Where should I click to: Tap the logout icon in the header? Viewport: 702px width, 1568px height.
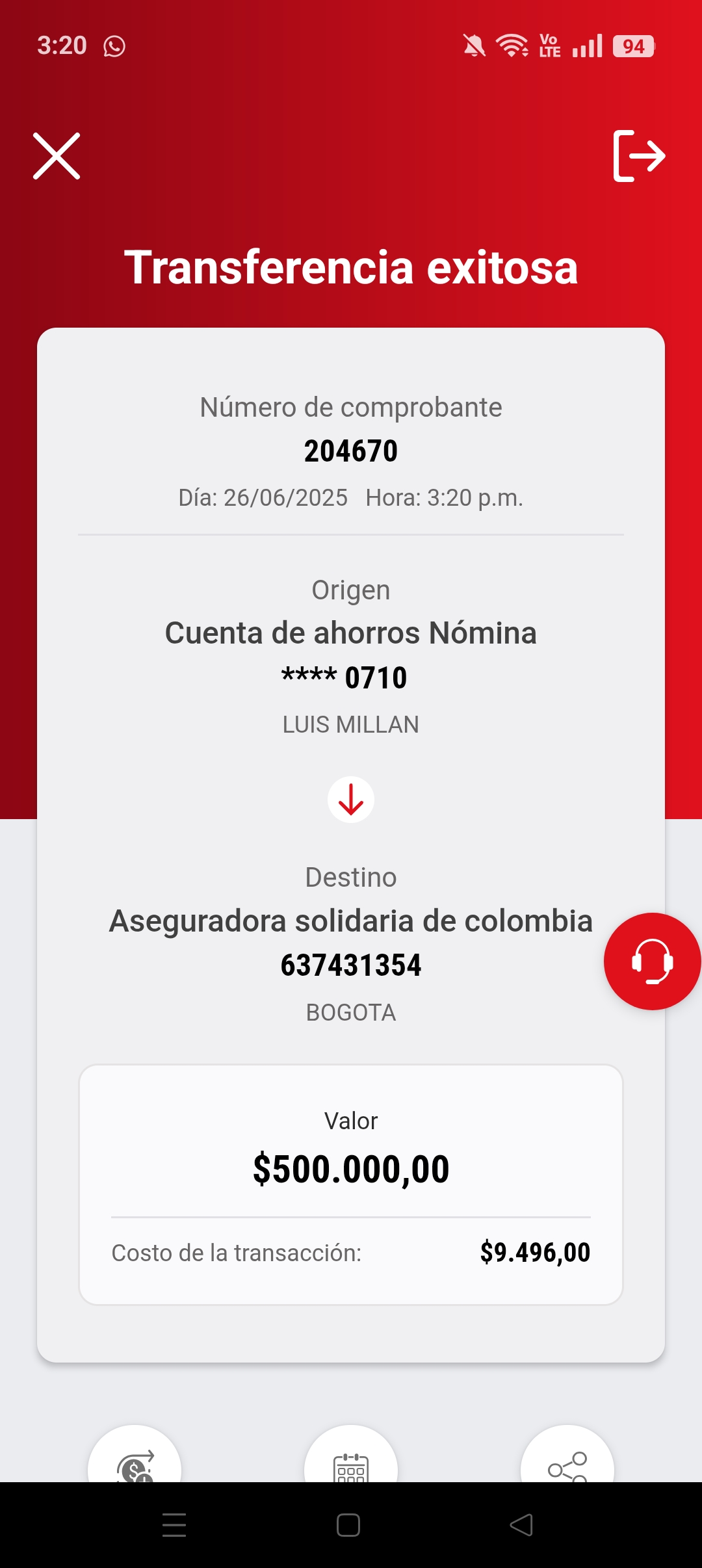[x=640, y=156]
